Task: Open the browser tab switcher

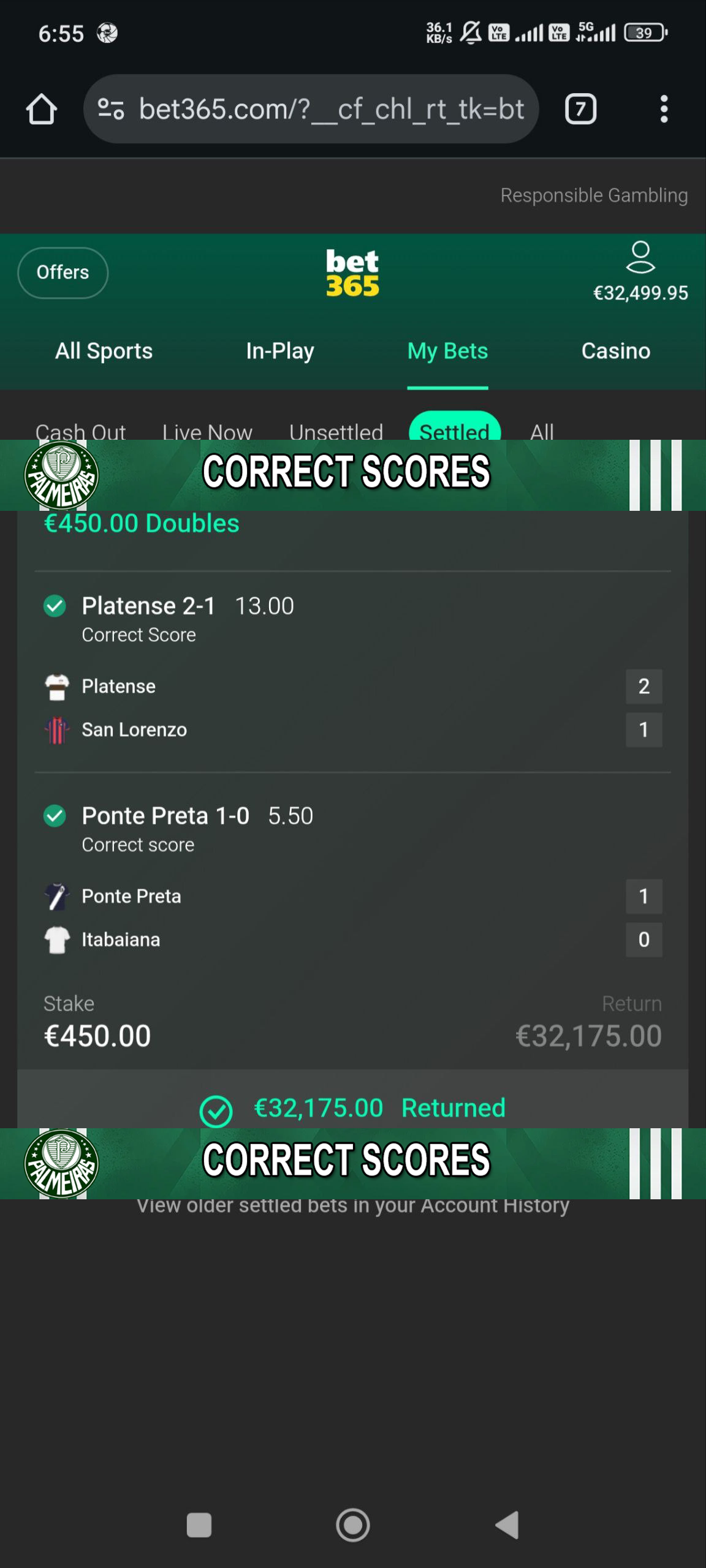Action: (x=580, y=109)
